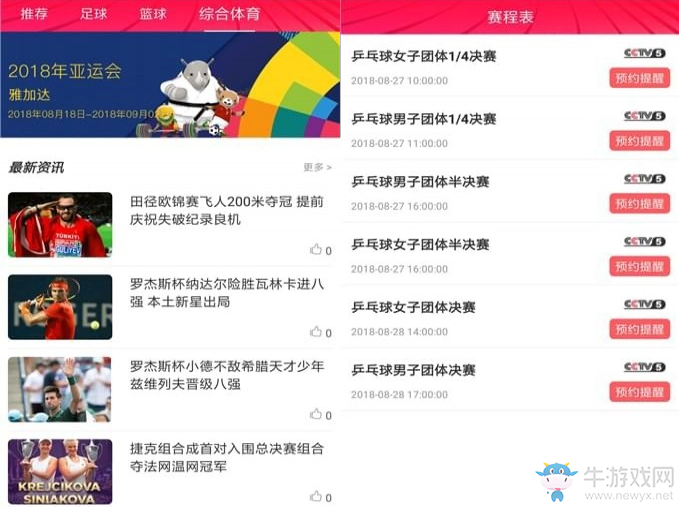The width and height of the screenshot is (679, 507).
Task: Set 预约提醒 for 乒乓球女子团体决赛
Action: point(639,329)
